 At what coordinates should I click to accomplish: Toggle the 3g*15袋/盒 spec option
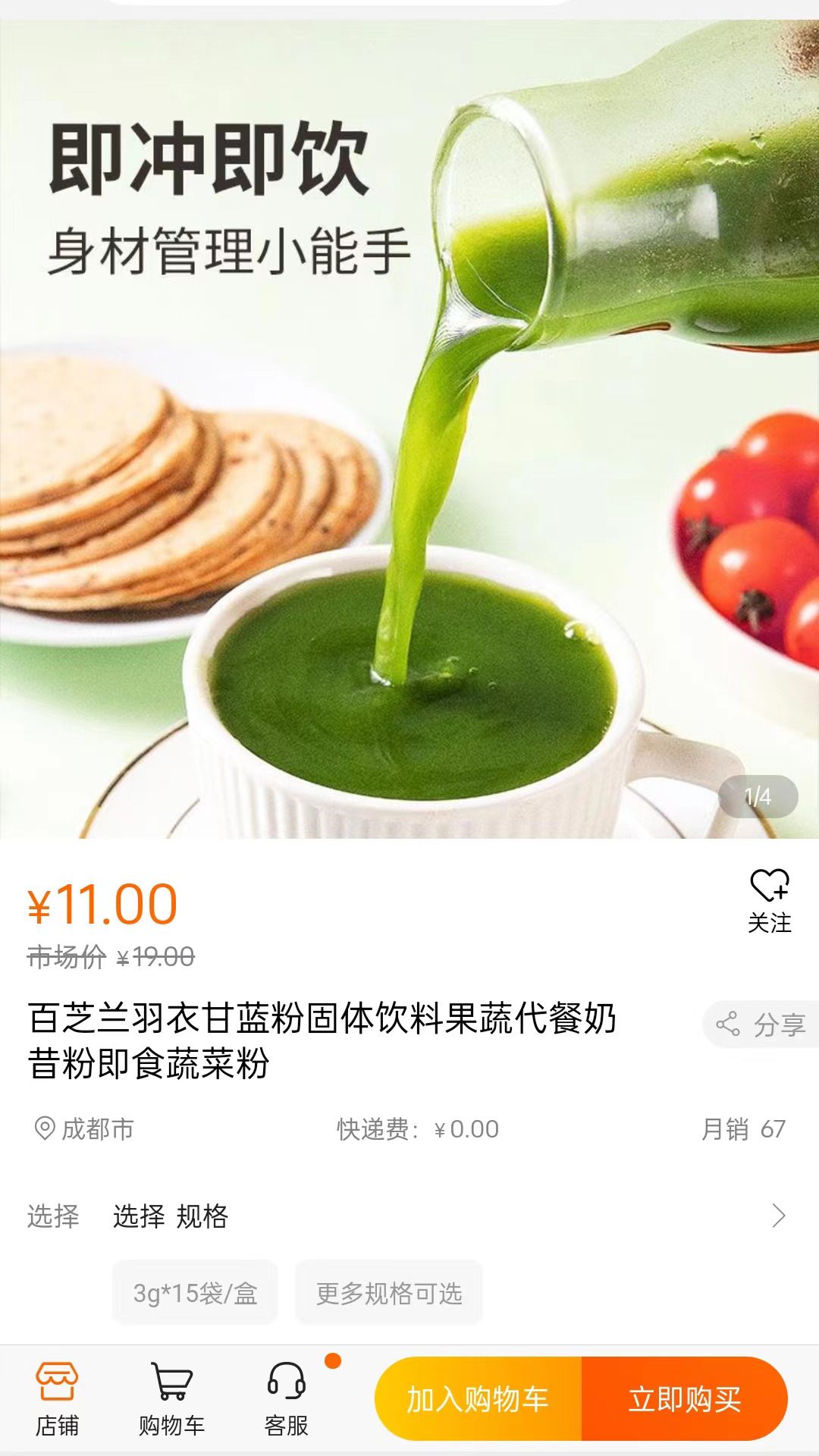(x=194, y=1292)
